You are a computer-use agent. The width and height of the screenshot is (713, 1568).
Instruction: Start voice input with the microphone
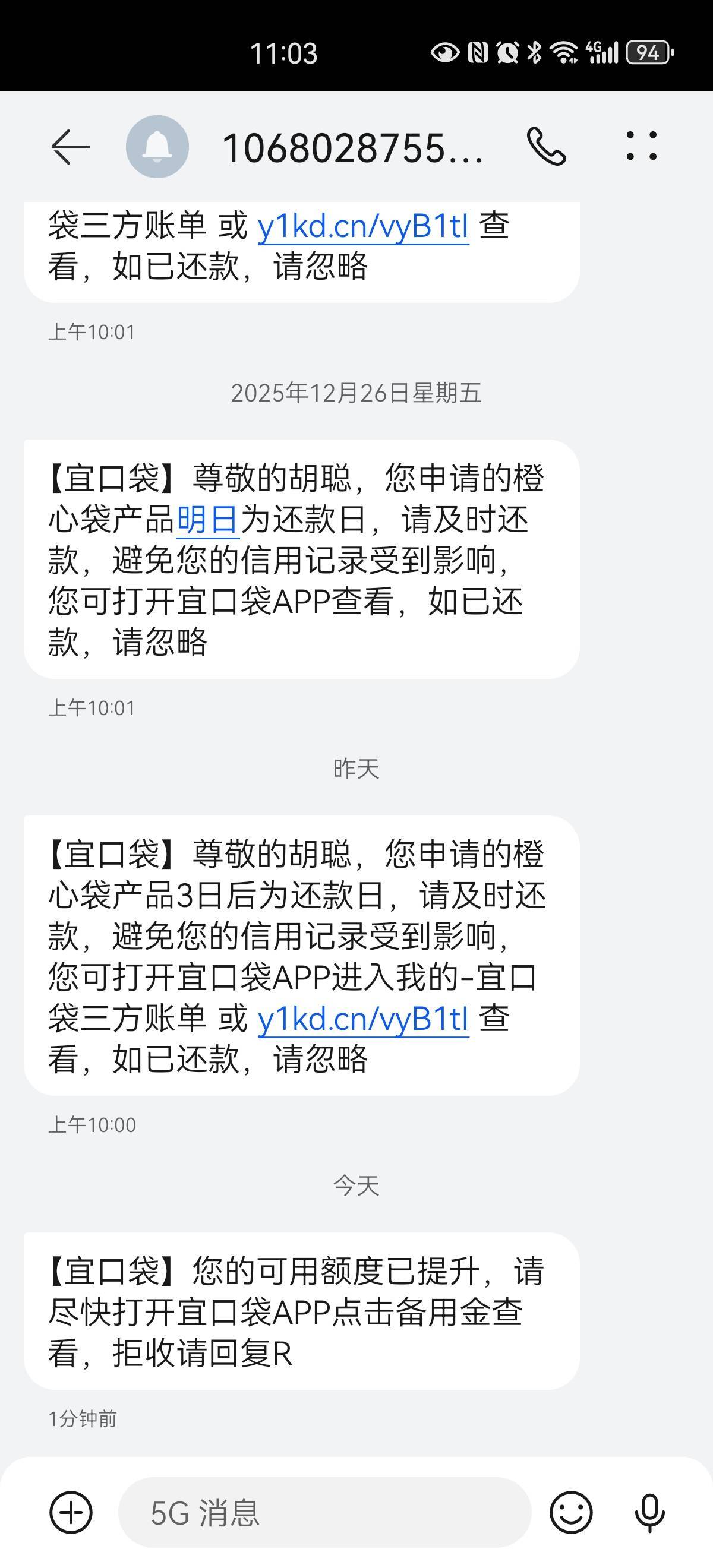[x=649, y=1513]
